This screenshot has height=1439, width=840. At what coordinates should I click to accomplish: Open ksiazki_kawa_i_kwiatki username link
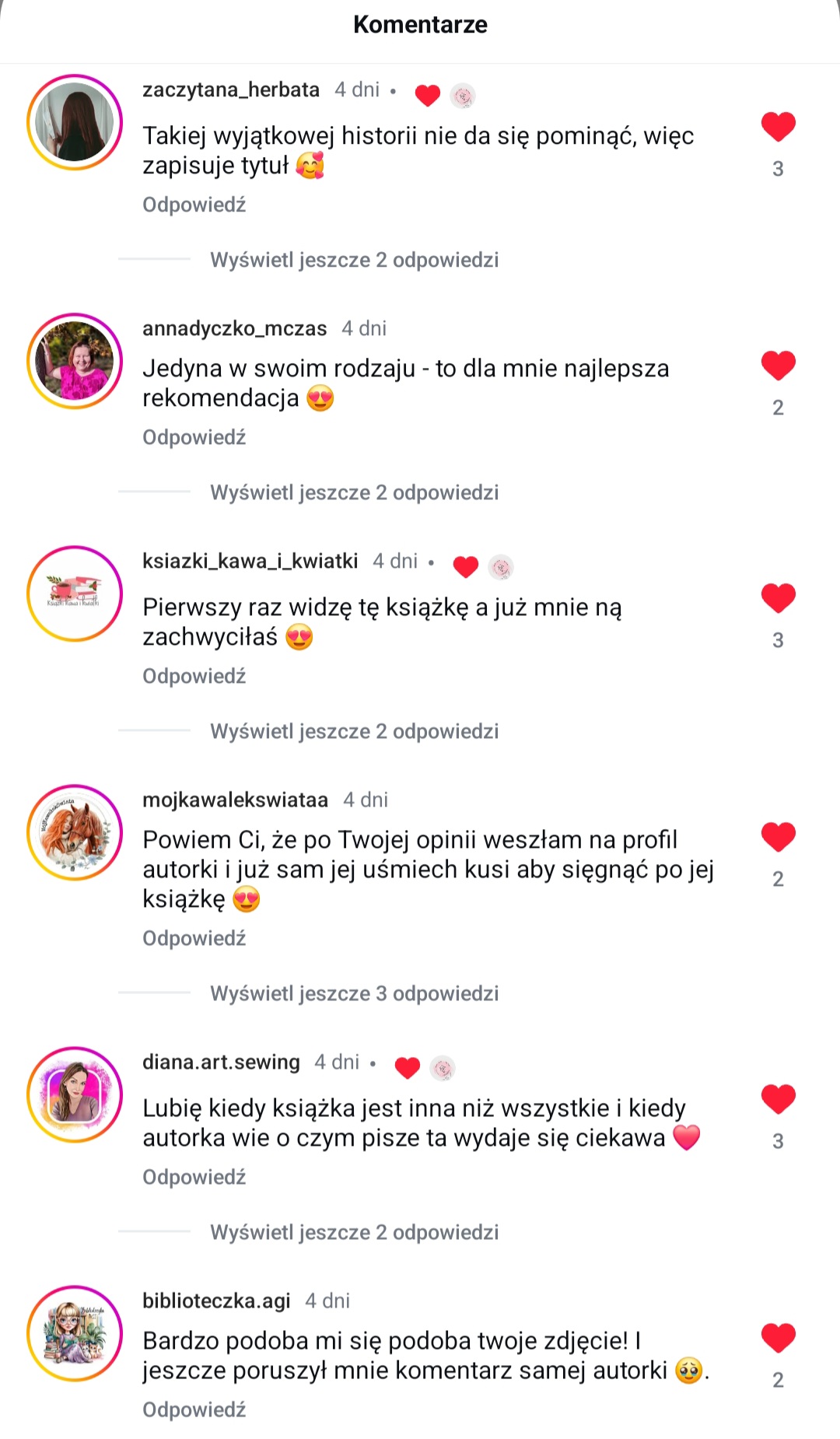(250, 561)
